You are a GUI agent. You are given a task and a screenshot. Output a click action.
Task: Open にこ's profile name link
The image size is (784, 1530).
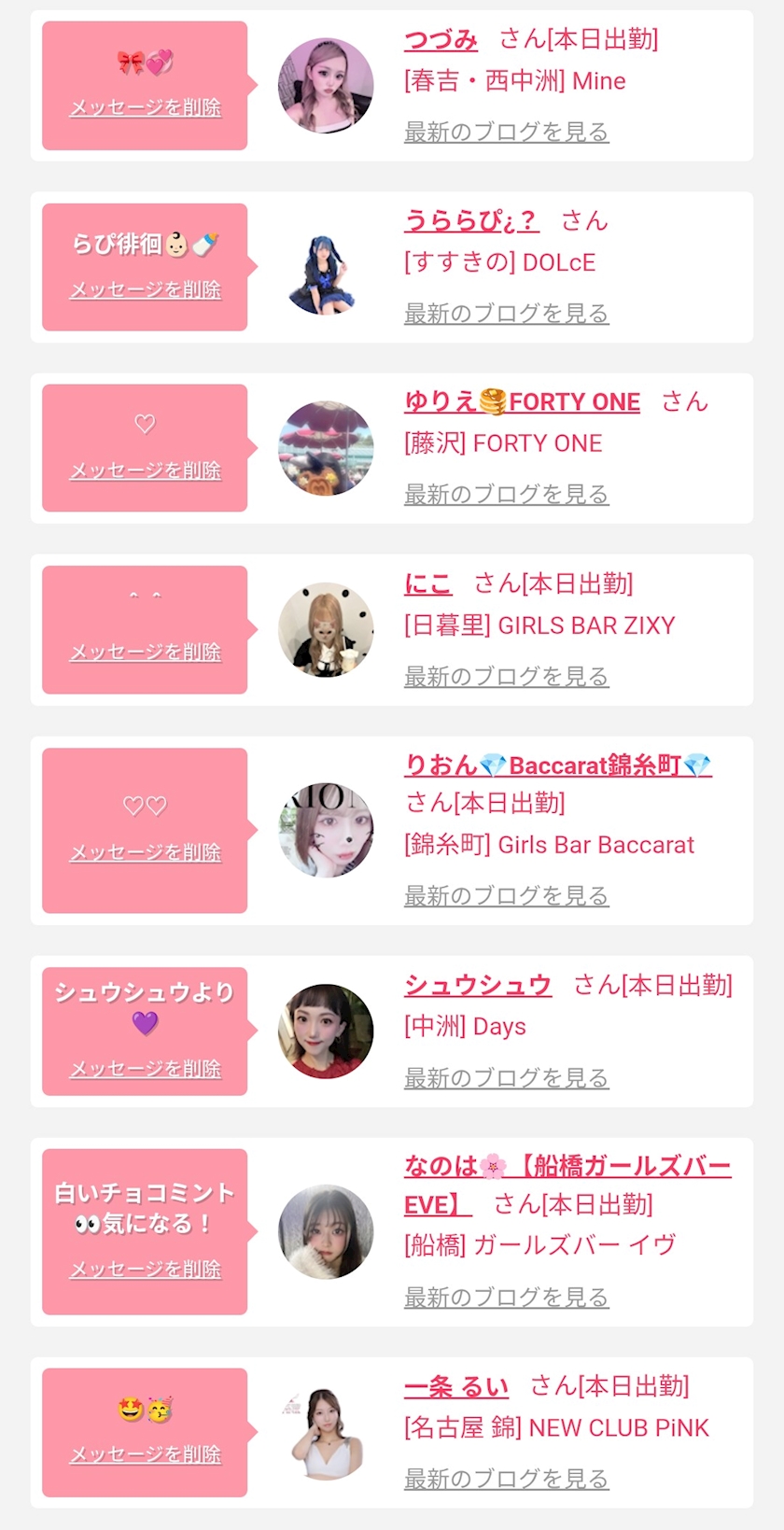(x=427, y=584)
